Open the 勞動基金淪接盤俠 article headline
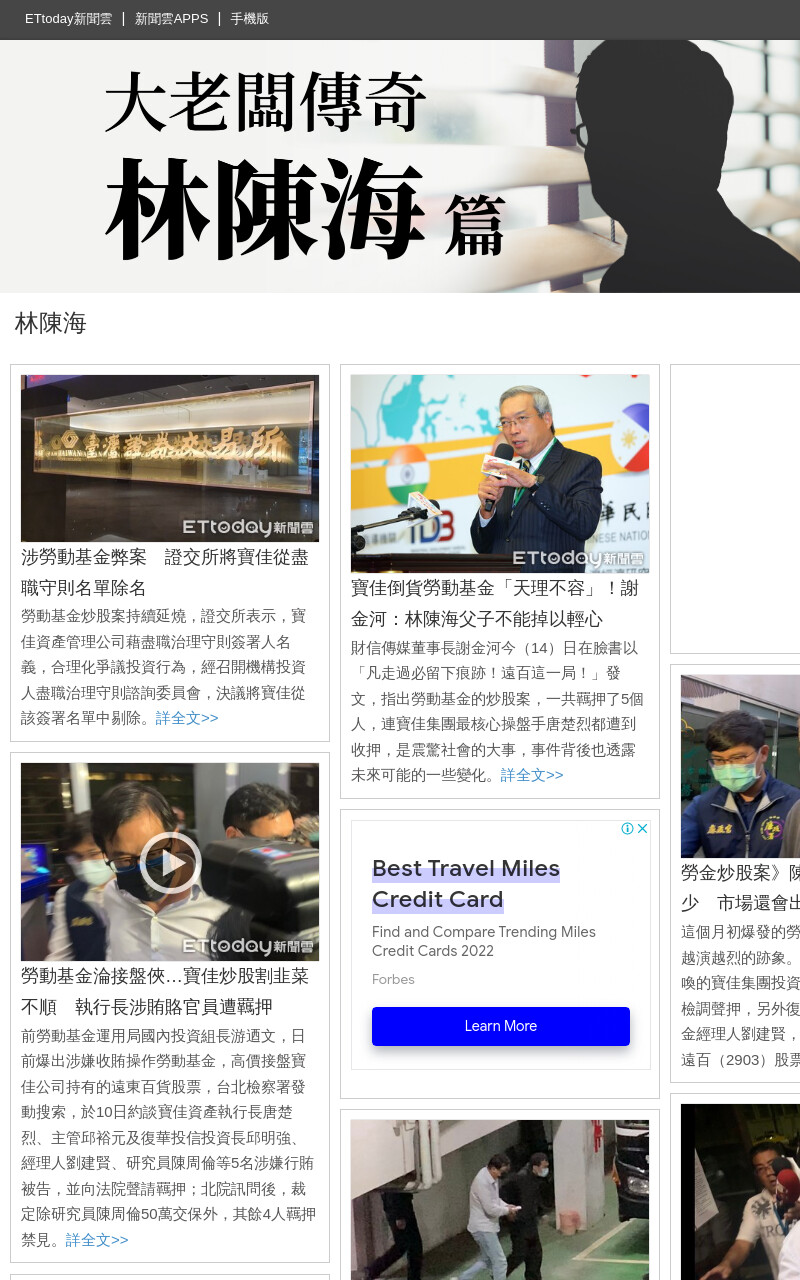 pos(165,991)
